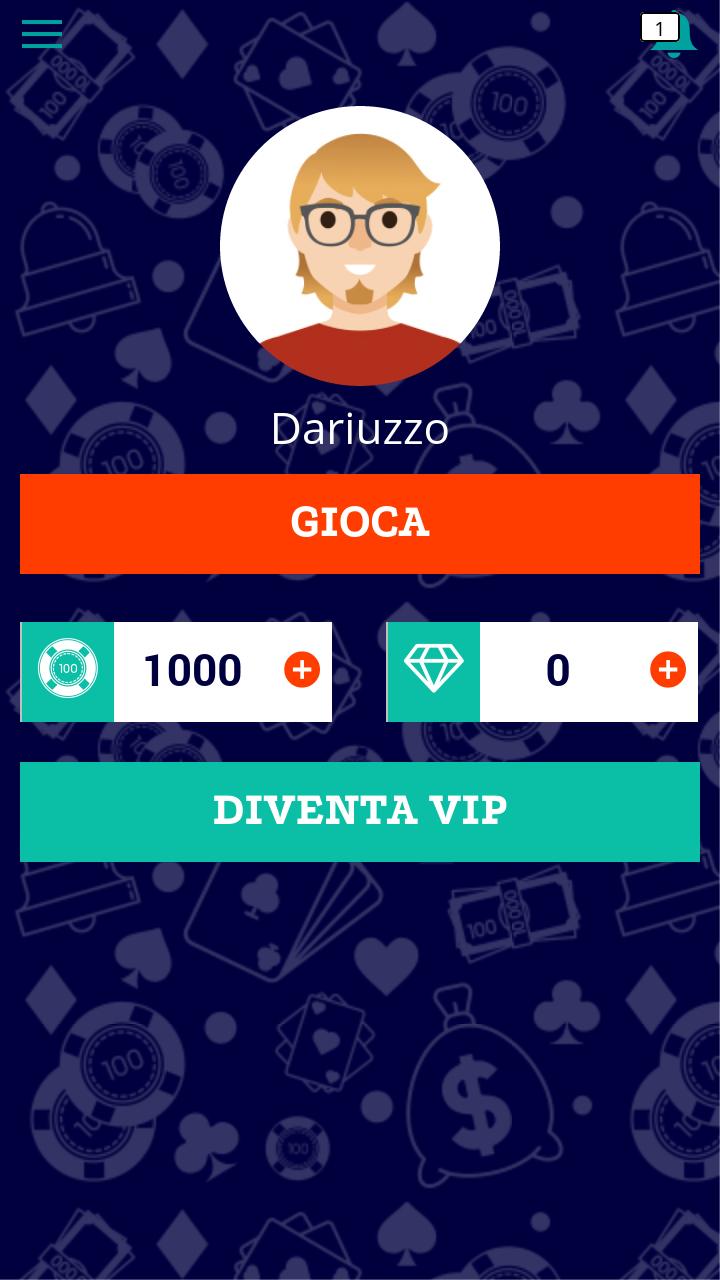Select the username Dariuzzo
This screenshot has height=1280, width=720.
[360, 428]
